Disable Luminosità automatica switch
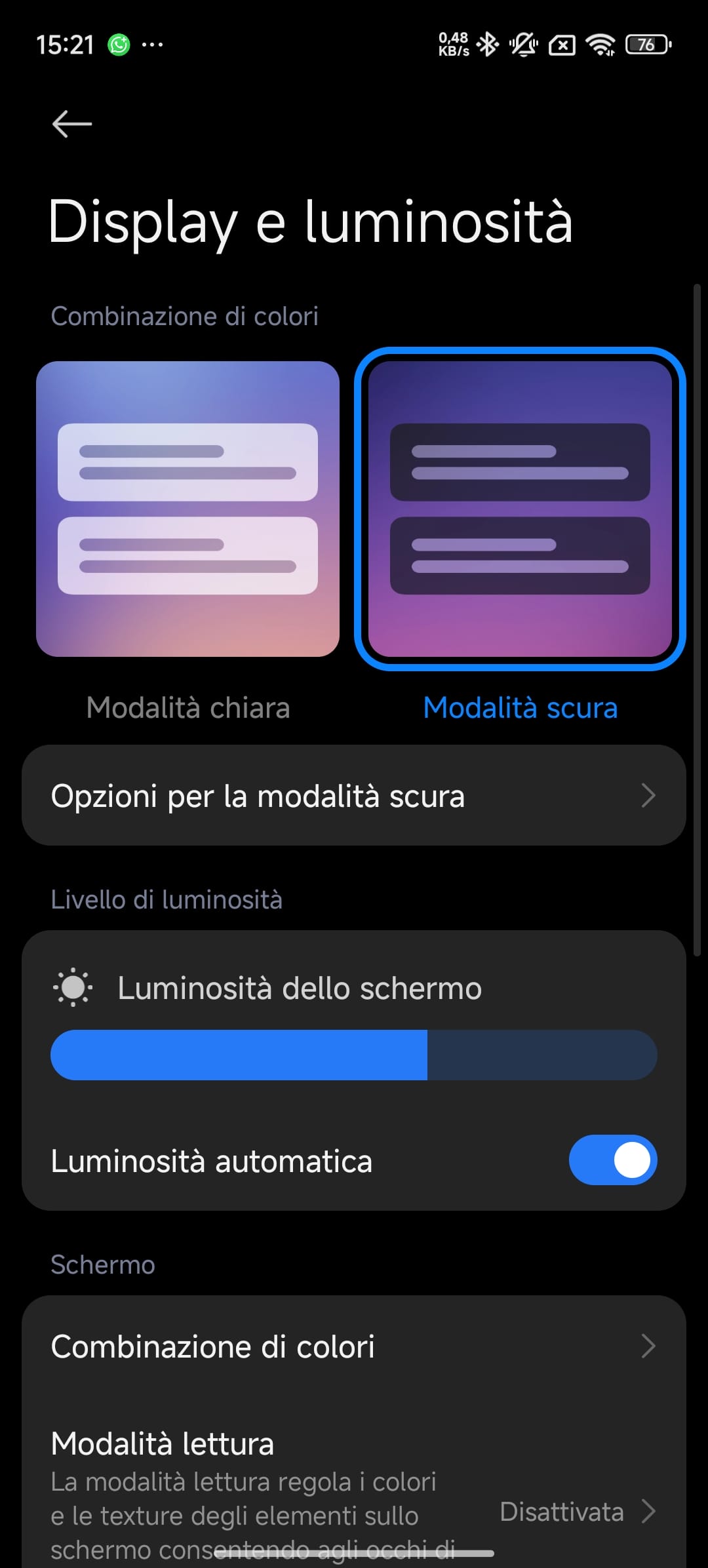Image resolution: width=708 pixels, height=1568 pixels. (612, 1160)
